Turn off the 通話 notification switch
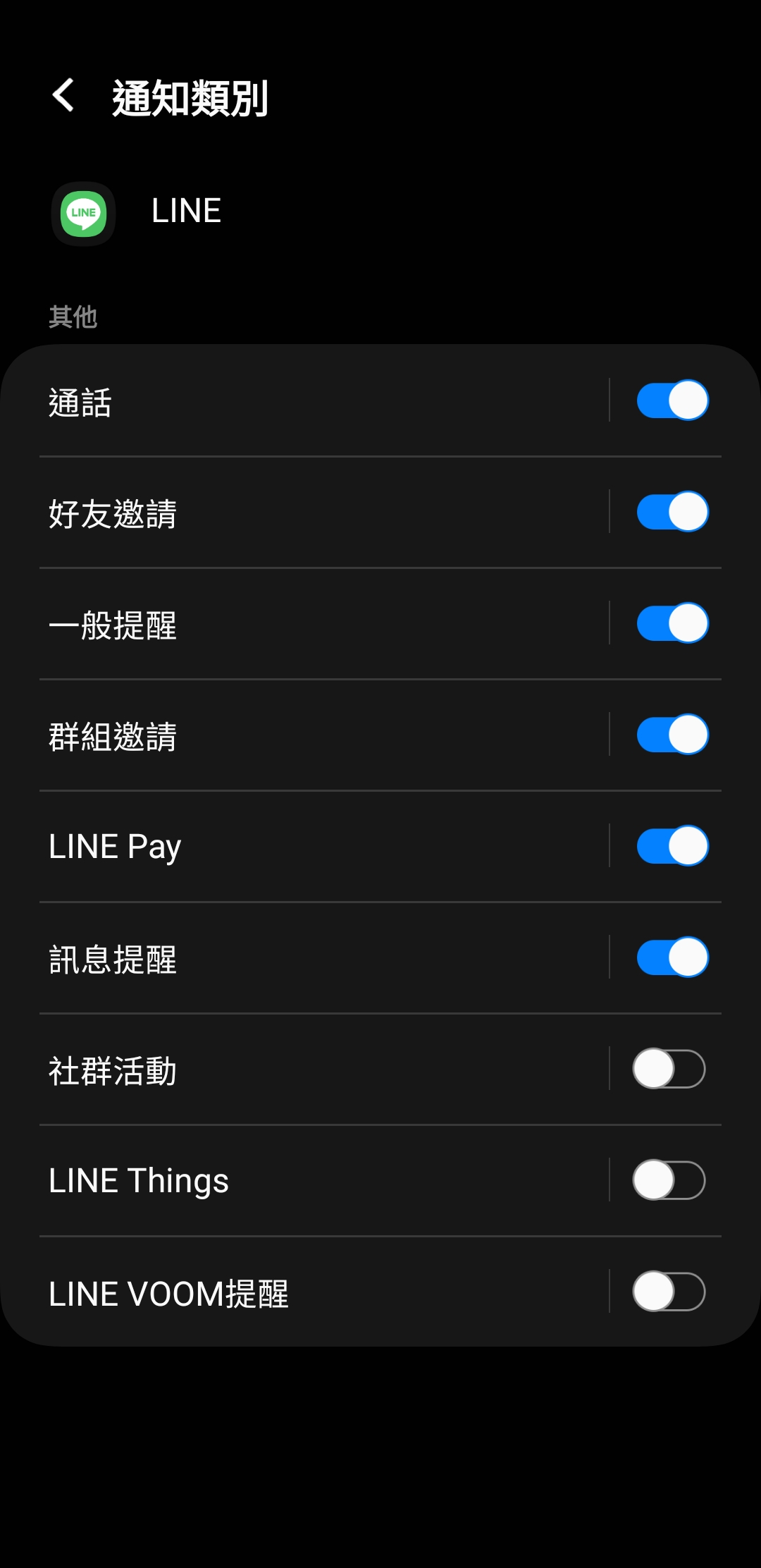Viewport: 761px width, 1568px height. click(x=672, y=400)
